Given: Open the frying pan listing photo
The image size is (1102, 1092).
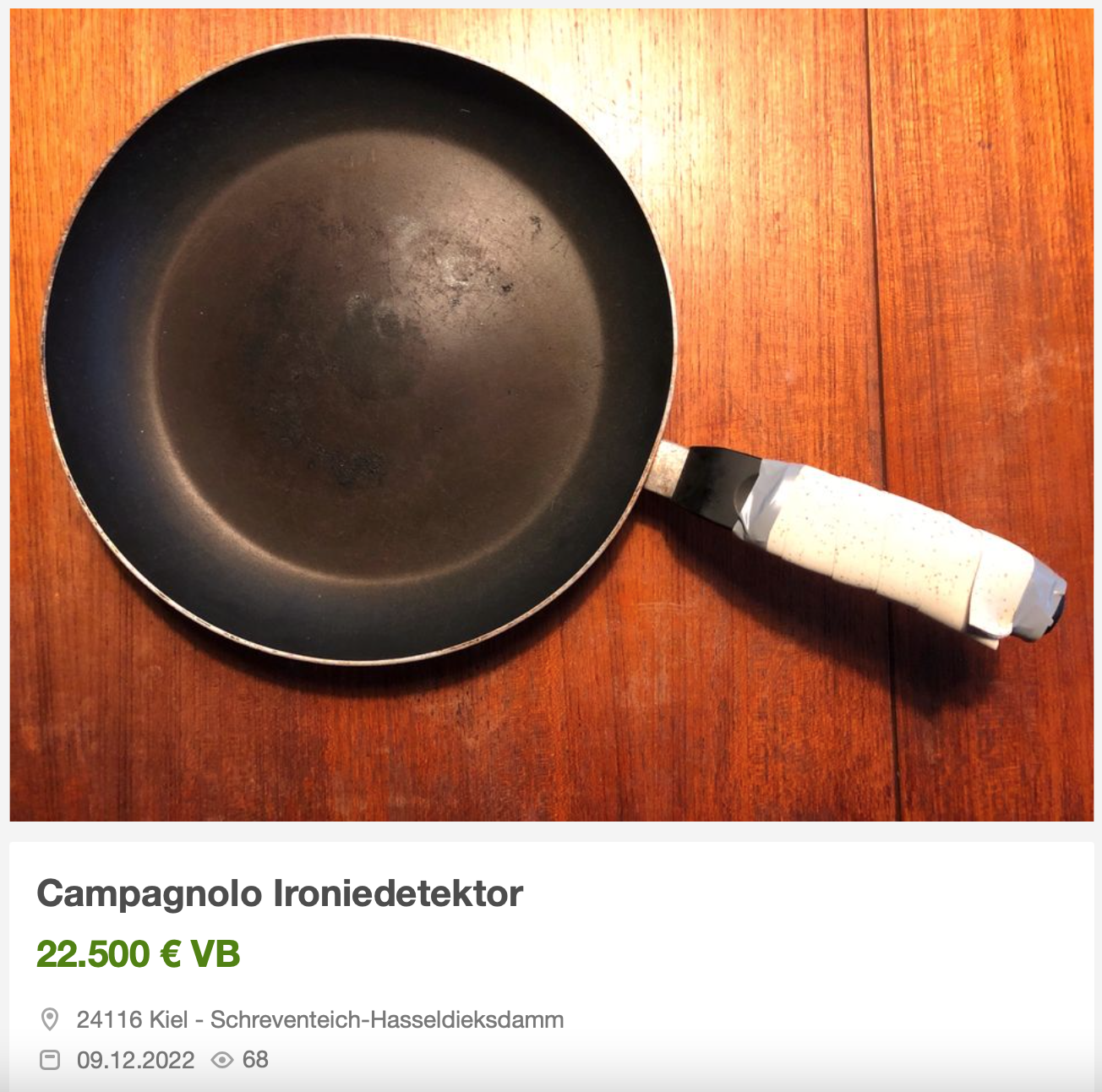Looking at the screenshot, I should point(551,414).
